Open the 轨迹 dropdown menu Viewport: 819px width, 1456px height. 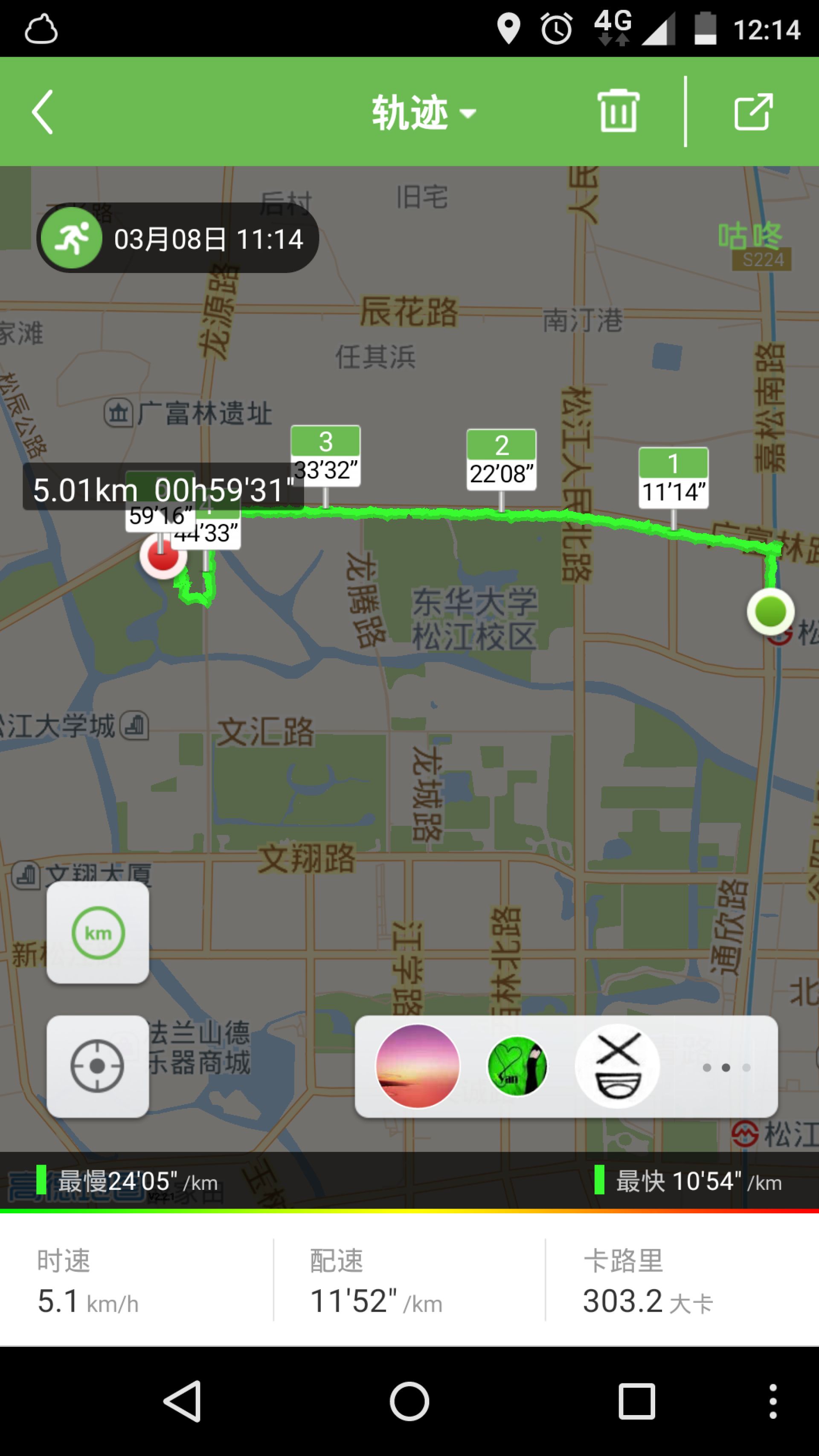[423, 113]
